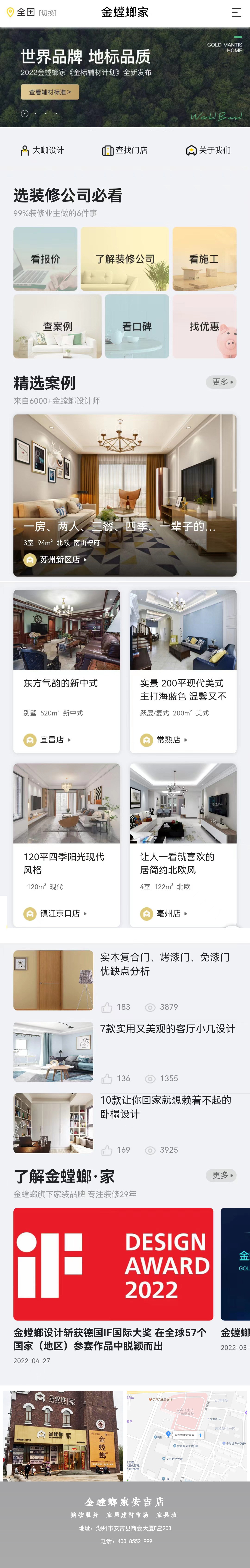Screen dimensions: 250x1568
Task: Read 7款实用又美观的客厅小几设计 article
Action: [167, 1029]
